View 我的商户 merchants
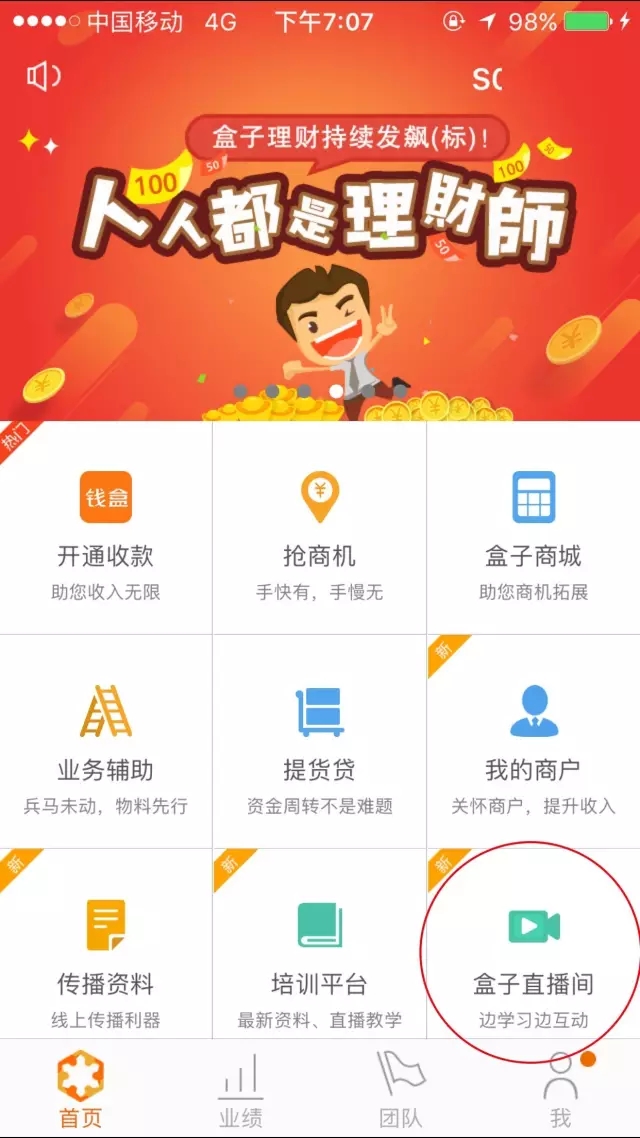The width and height of the screenshot is (640, 1138). point(533,741)
